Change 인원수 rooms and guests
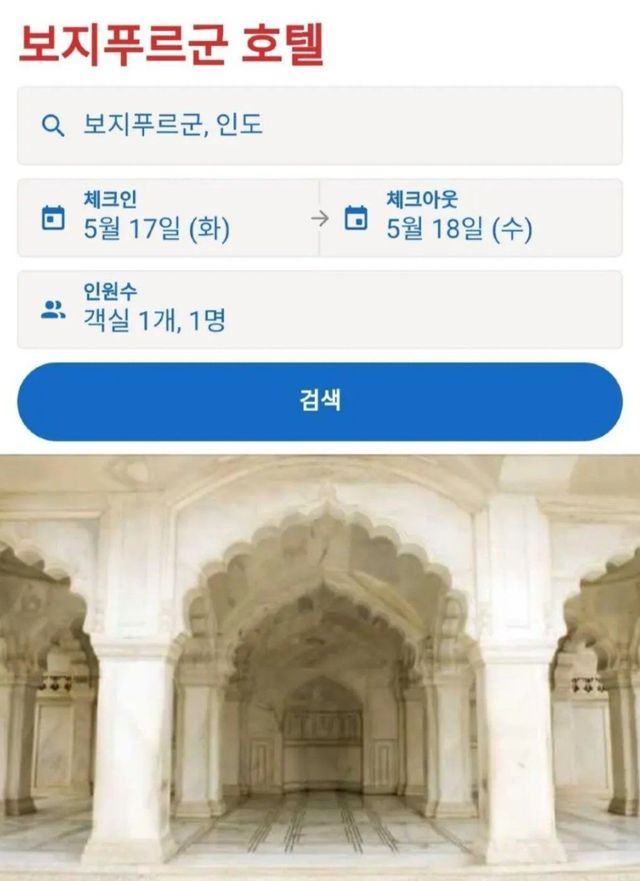Image resolution: width=640 pixels, height=881 pixels. click(x=320, y=309)
